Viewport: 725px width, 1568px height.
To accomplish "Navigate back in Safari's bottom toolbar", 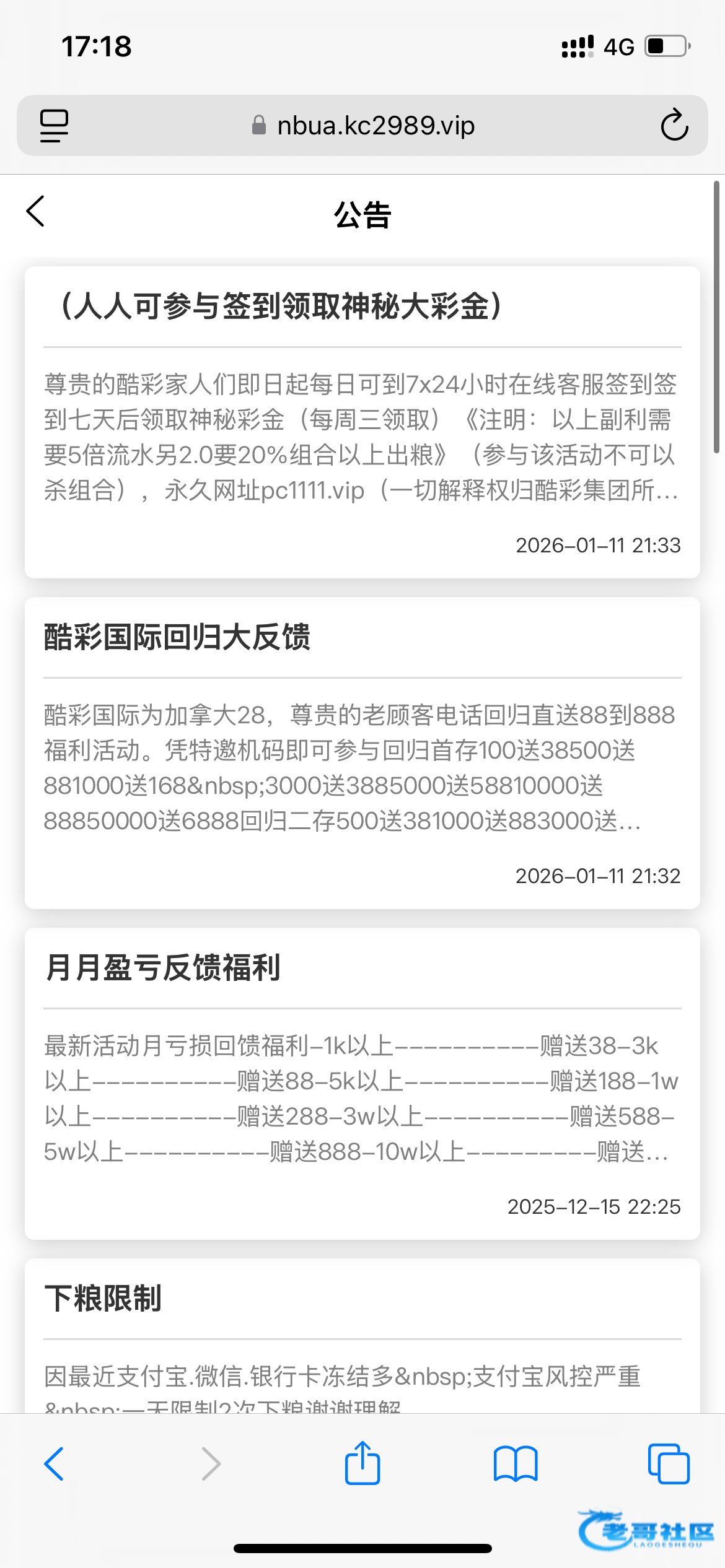I will click(x=55, y=1464).
